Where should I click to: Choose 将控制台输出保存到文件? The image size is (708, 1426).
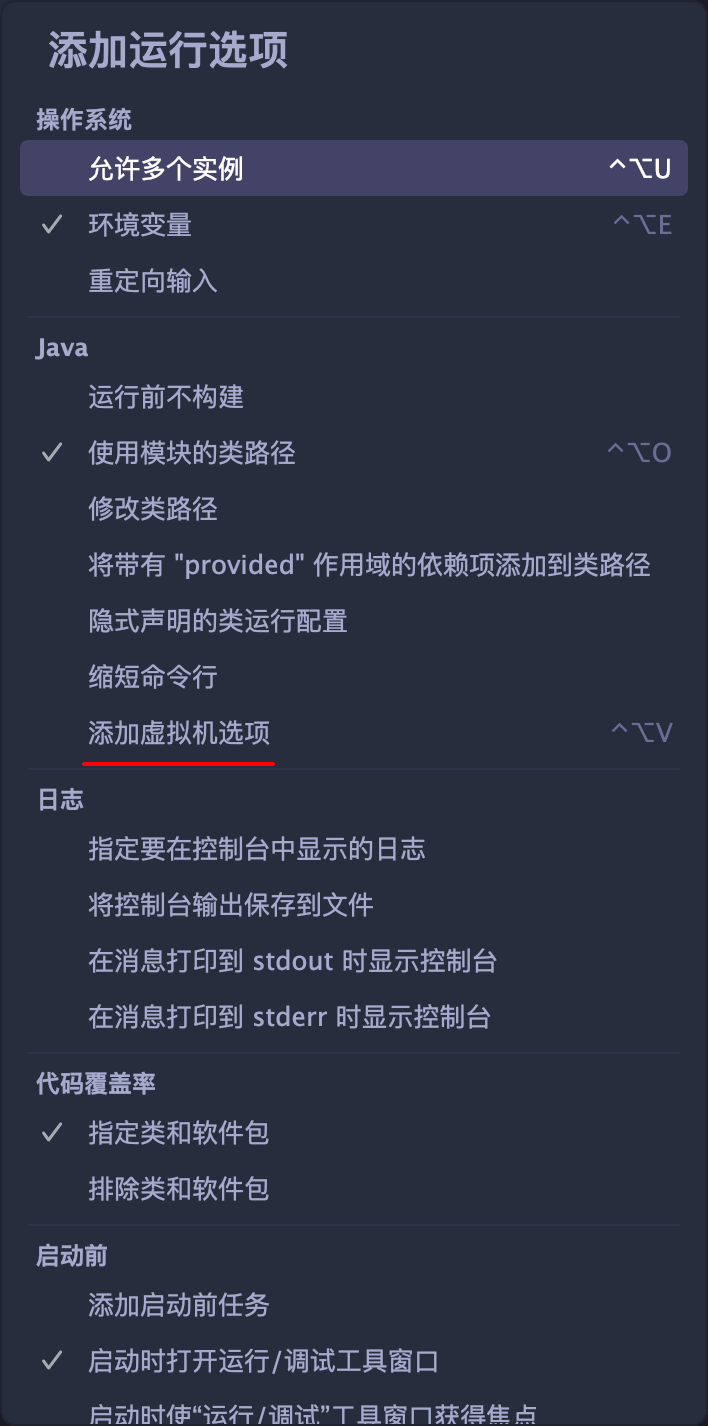pos(231,905)
